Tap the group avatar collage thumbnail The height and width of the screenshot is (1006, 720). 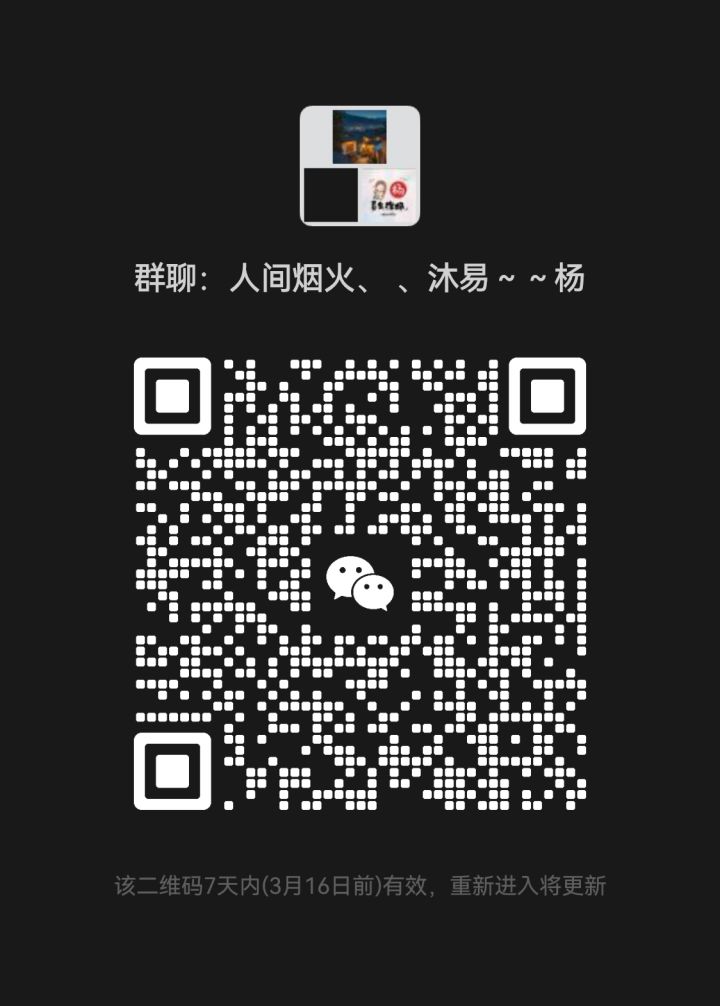pos(360,167)
